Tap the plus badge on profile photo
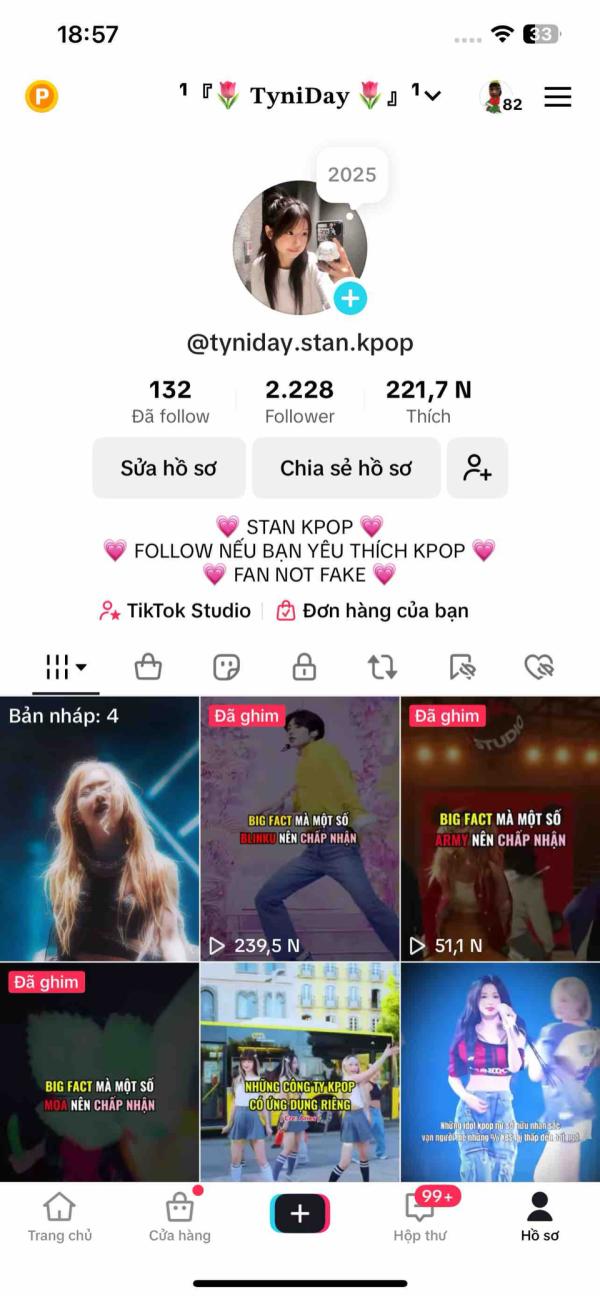600x1299 pixels. [x=350, y=298]
